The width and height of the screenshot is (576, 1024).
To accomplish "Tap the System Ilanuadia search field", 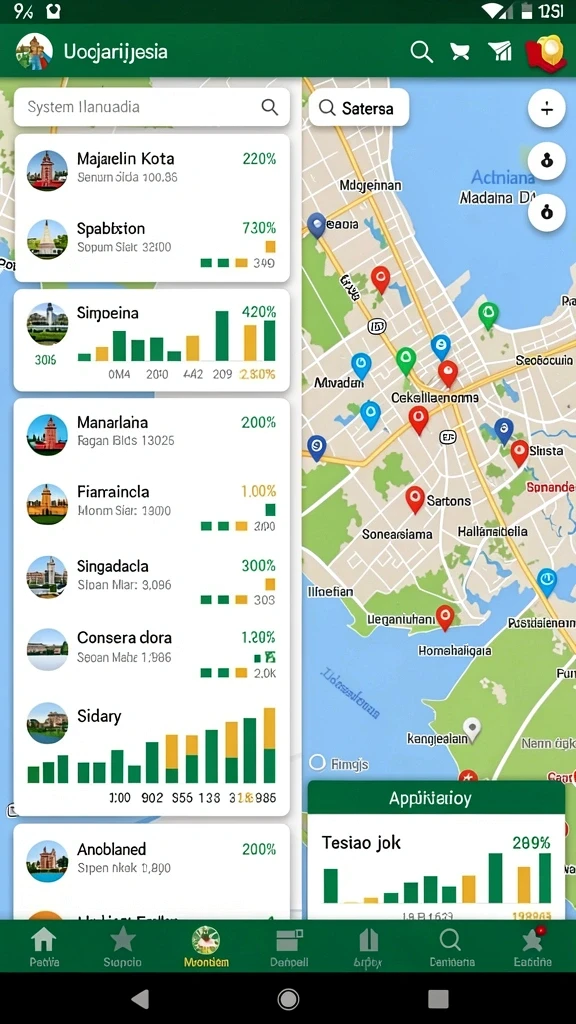I will 152,107.
